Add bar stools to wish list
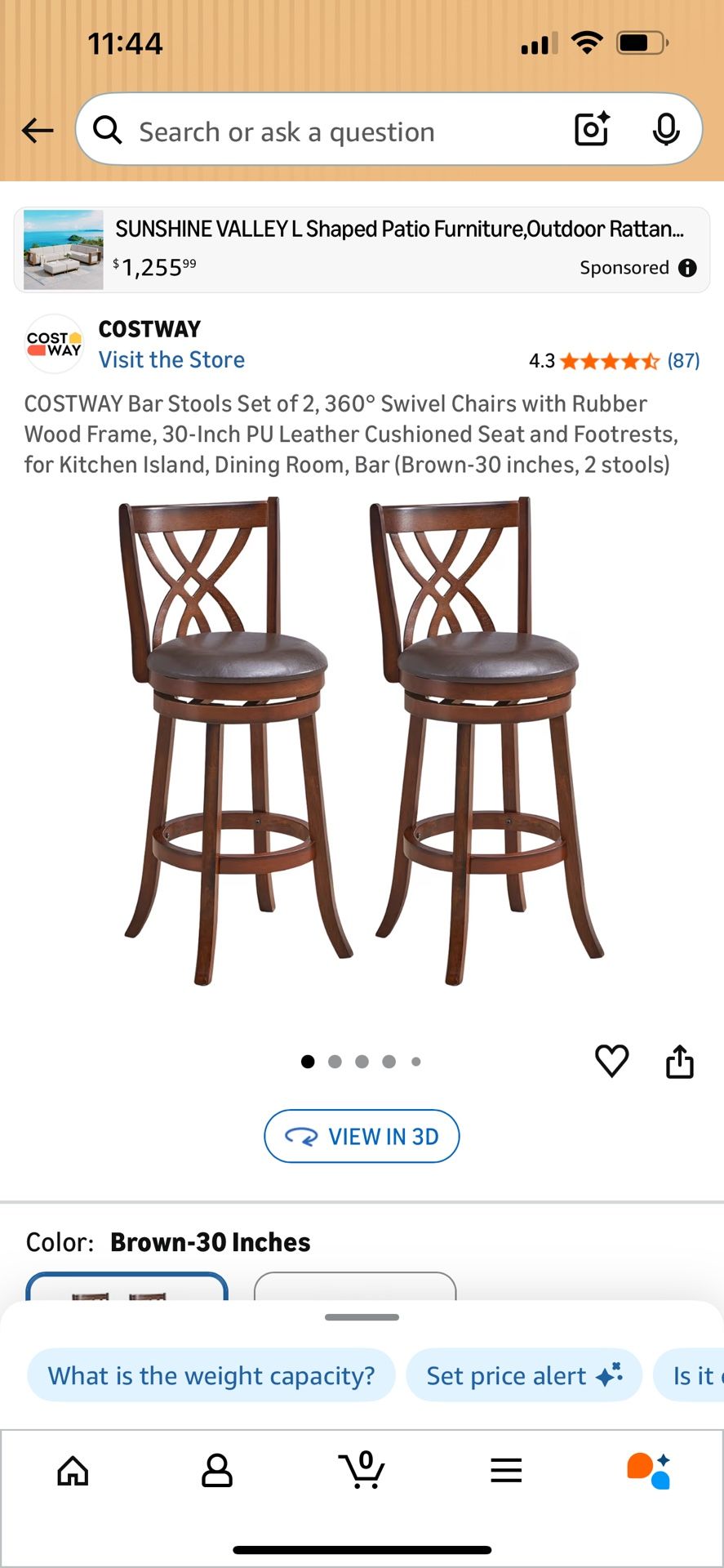Viewport: 724px width, 1568px height. click(x=611, y=1061)
